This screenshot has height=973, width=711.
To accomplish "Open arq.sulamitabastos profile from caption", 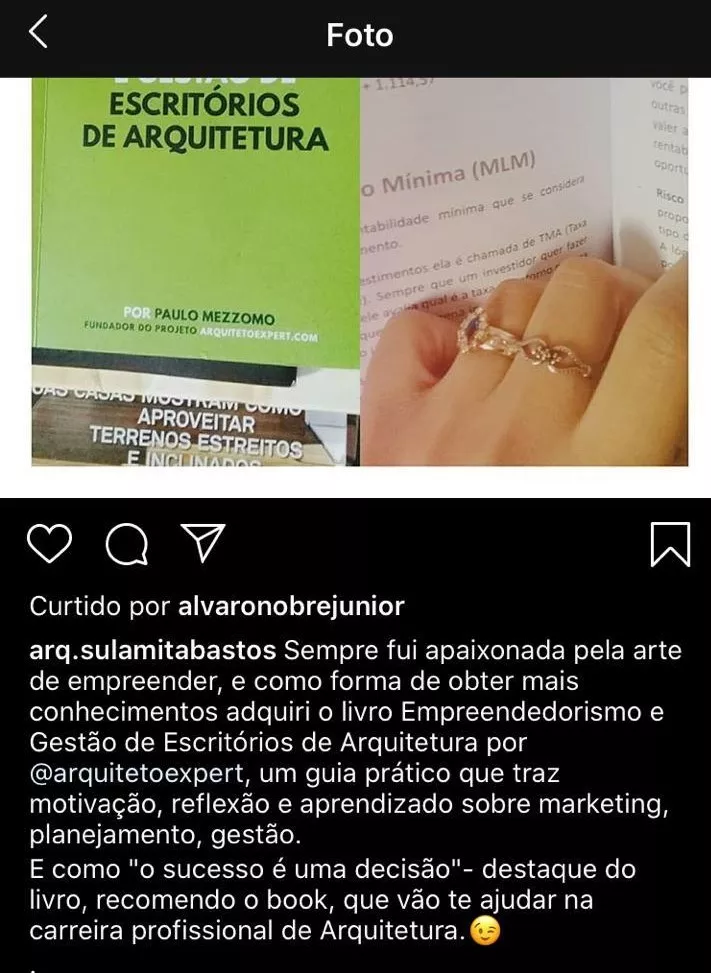I will click(x=153, y=651).
